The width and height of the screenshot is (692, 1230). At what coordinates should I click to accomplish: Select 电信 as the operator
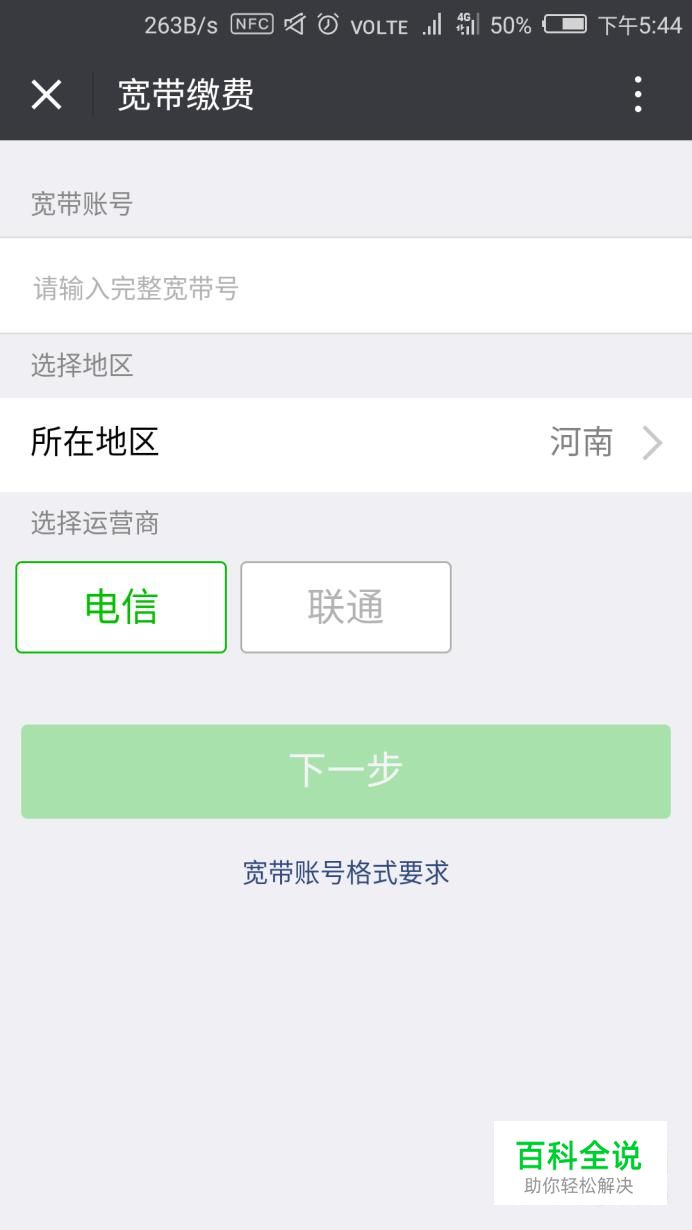click(x=121, y=607)
